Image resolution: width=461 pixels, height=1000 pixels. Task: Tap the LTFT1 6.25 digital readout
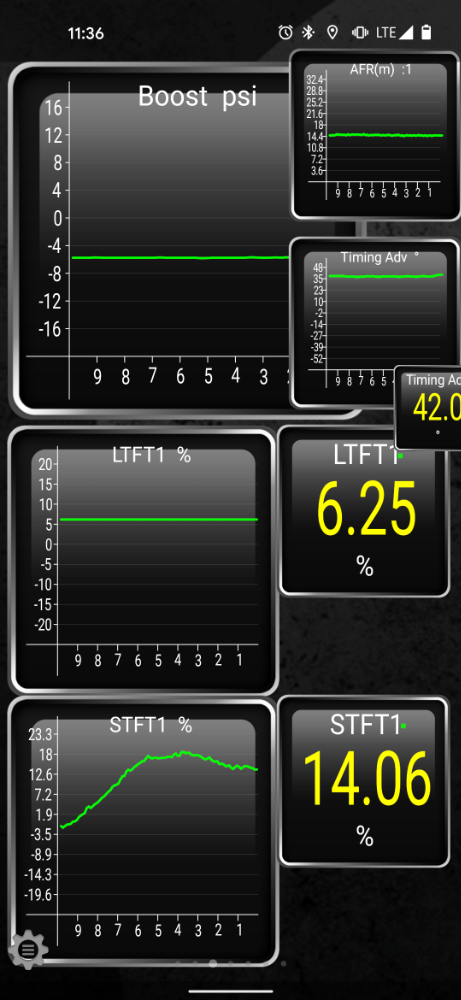point(365,511)
